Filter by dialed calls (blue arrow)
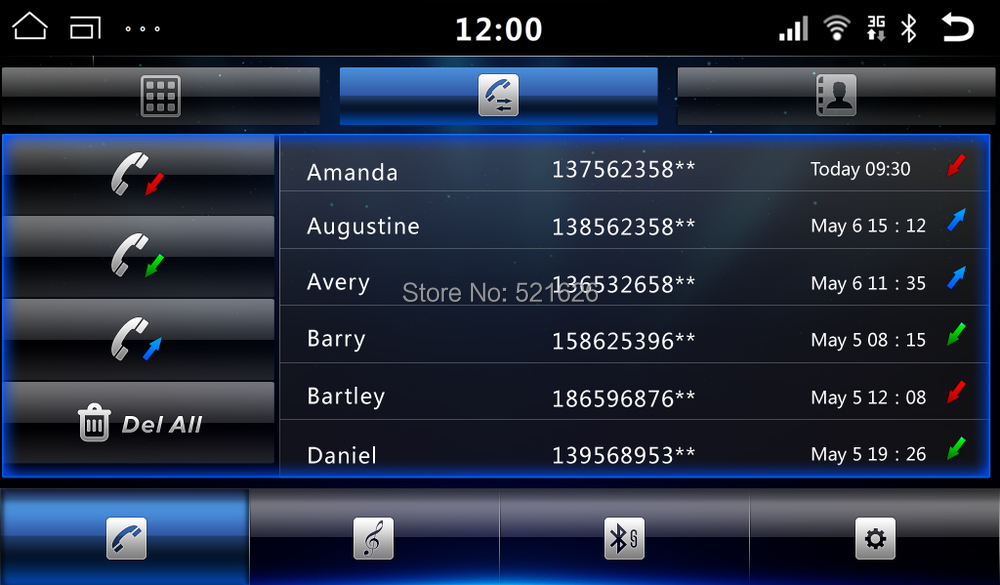The width and height of the screenshot is (1000, 585). point(138,339)
